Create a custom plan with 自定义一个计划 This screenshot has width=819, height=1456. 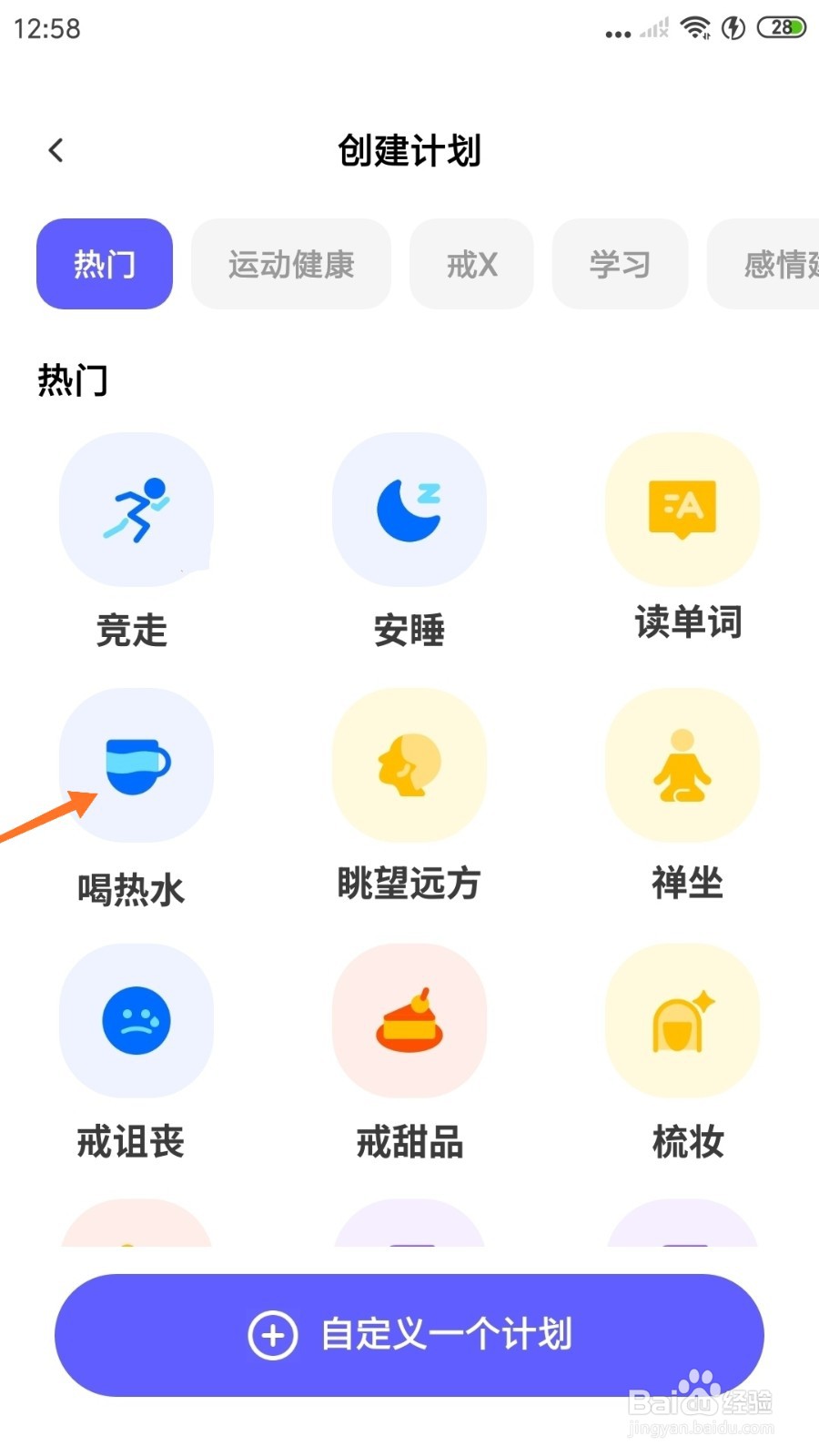pyautogui.click(x=409, y=1335)
